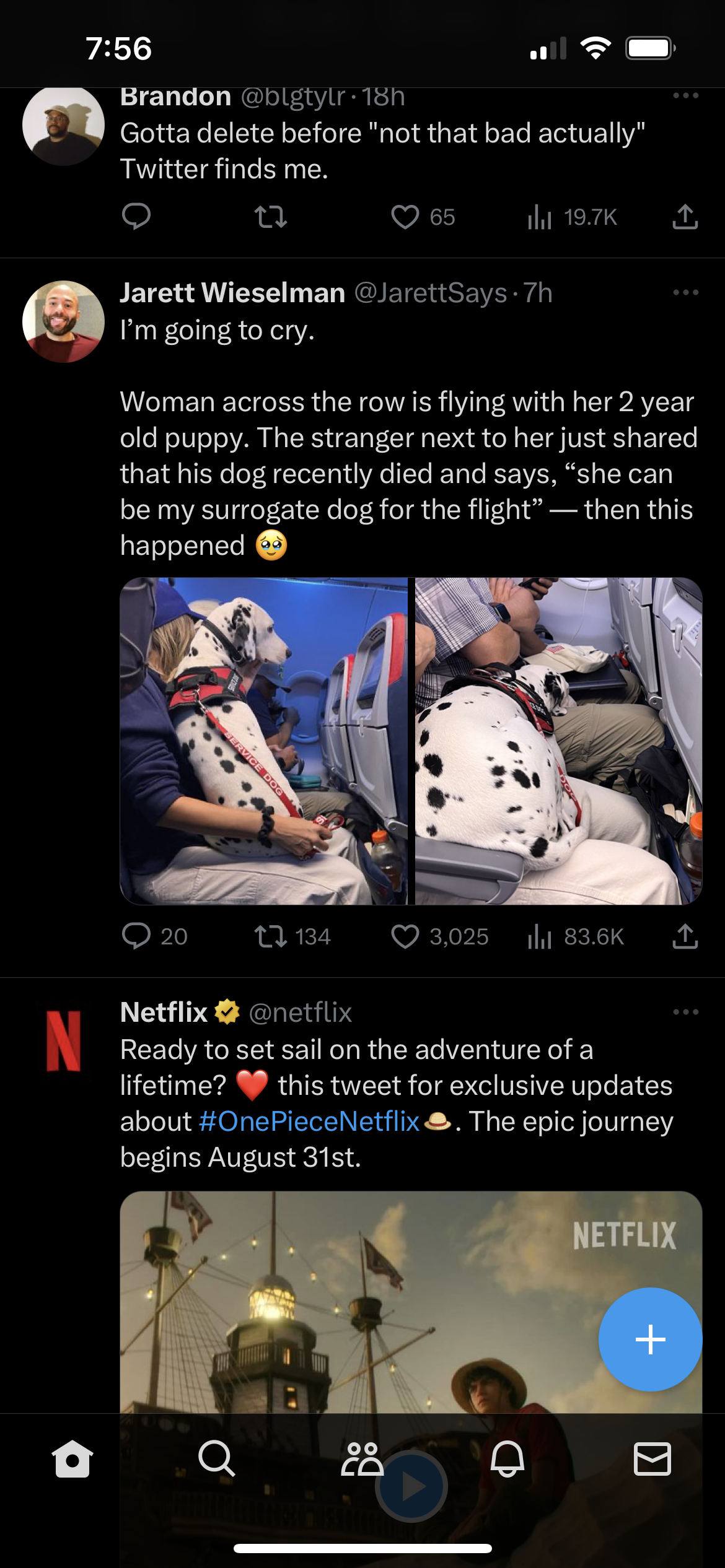The width and height of the screenshot is (725, 1568).
Task: Open Jarett Wieselman's profile picture
Action: [63, 321]
